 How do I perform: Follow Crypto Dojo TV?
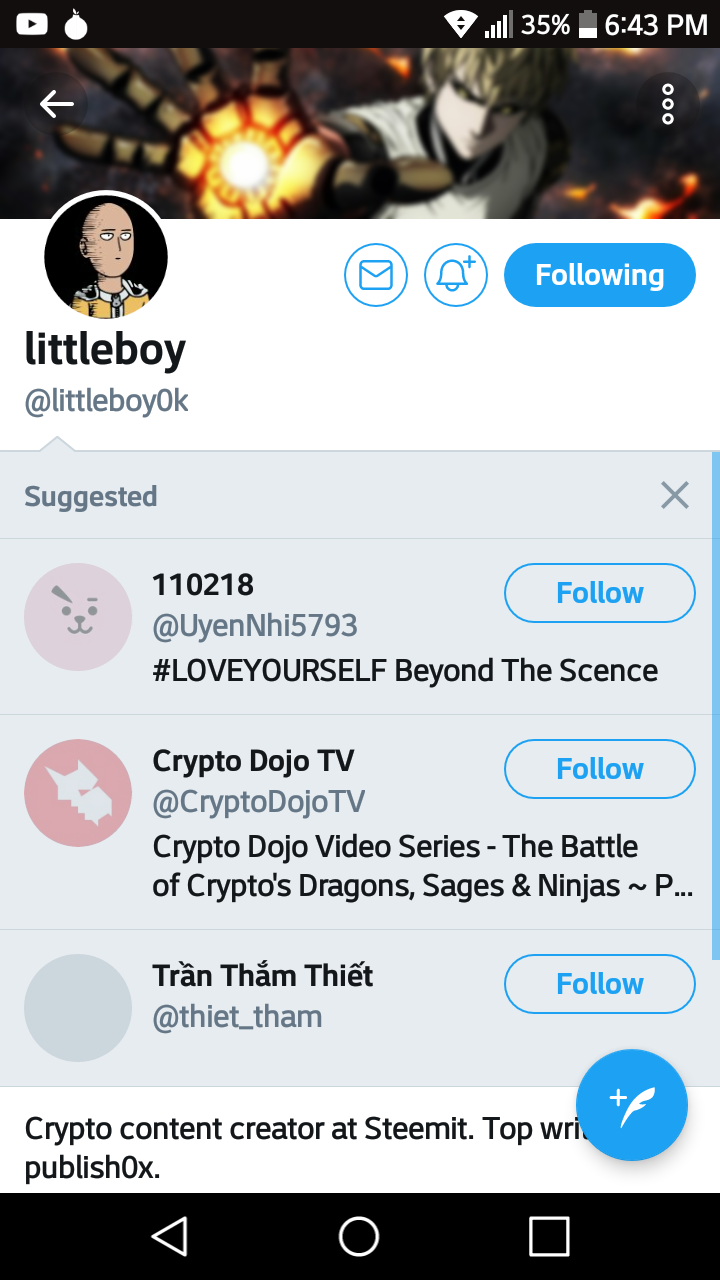point(599,768)
